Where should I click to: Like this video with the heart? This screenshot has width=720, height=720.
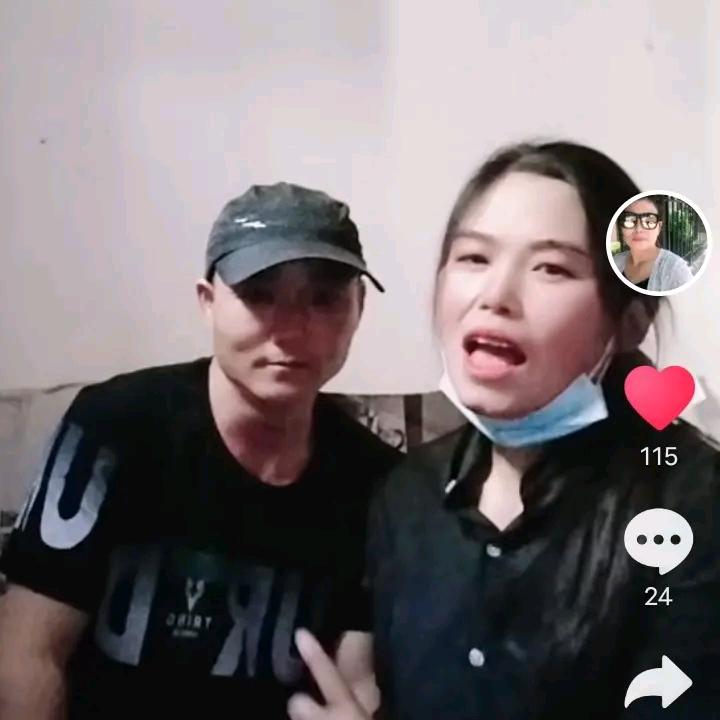(x=659, y=396)
